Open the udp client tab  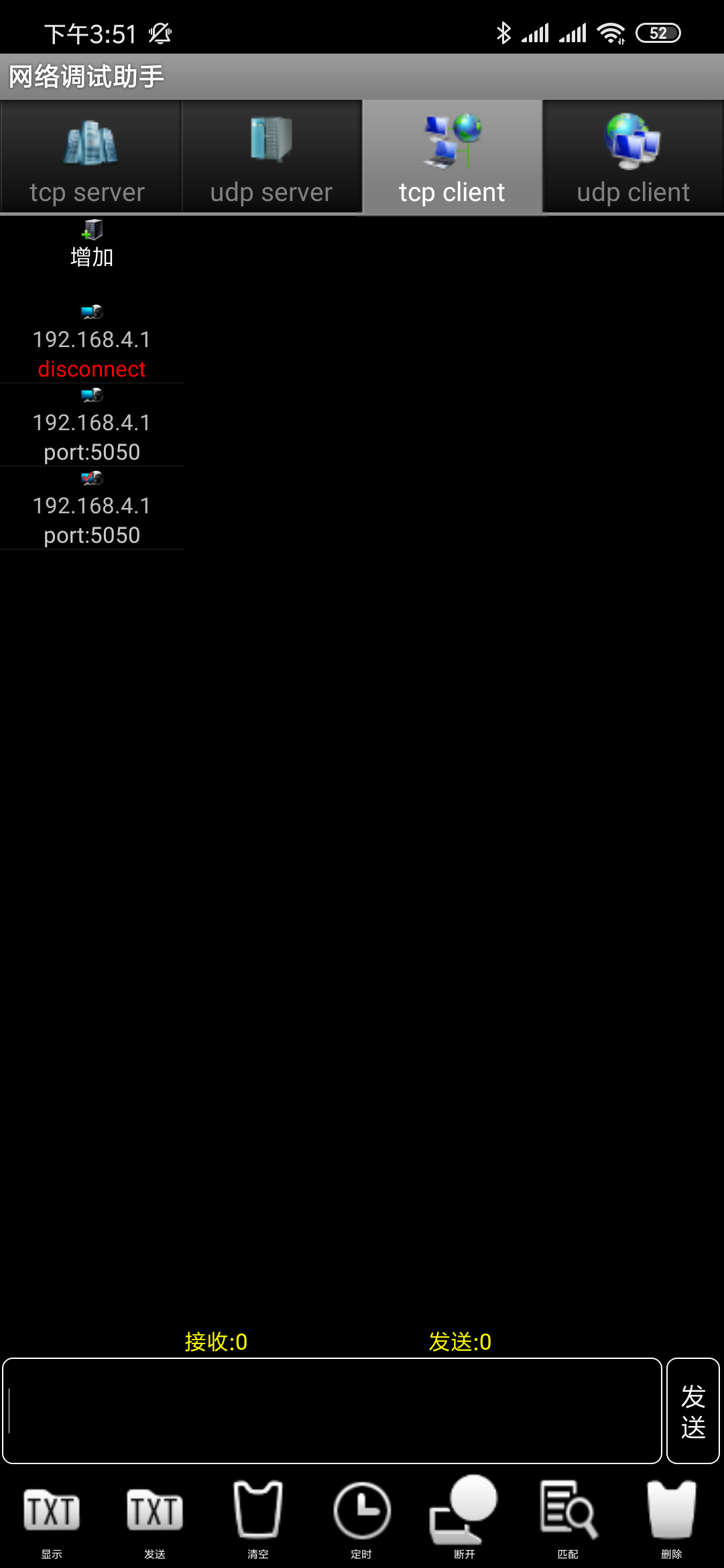click(633, 157)
